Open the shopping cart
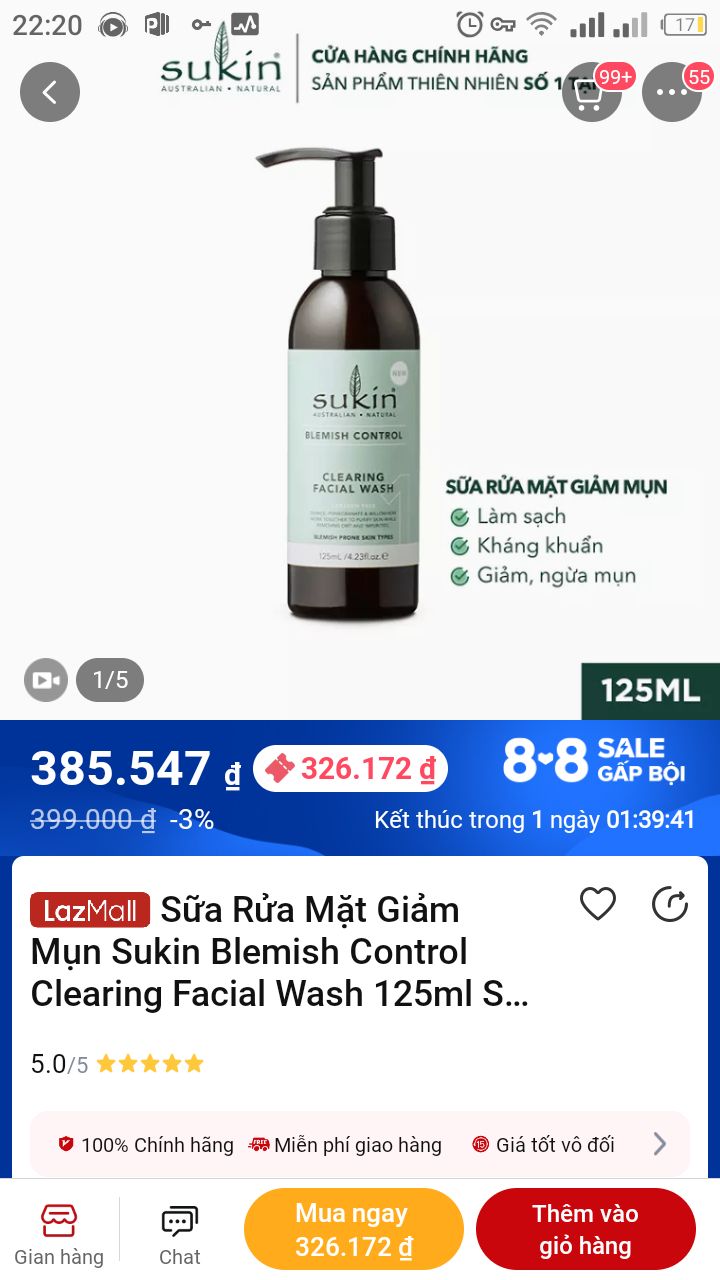 [x=592, y=92]
